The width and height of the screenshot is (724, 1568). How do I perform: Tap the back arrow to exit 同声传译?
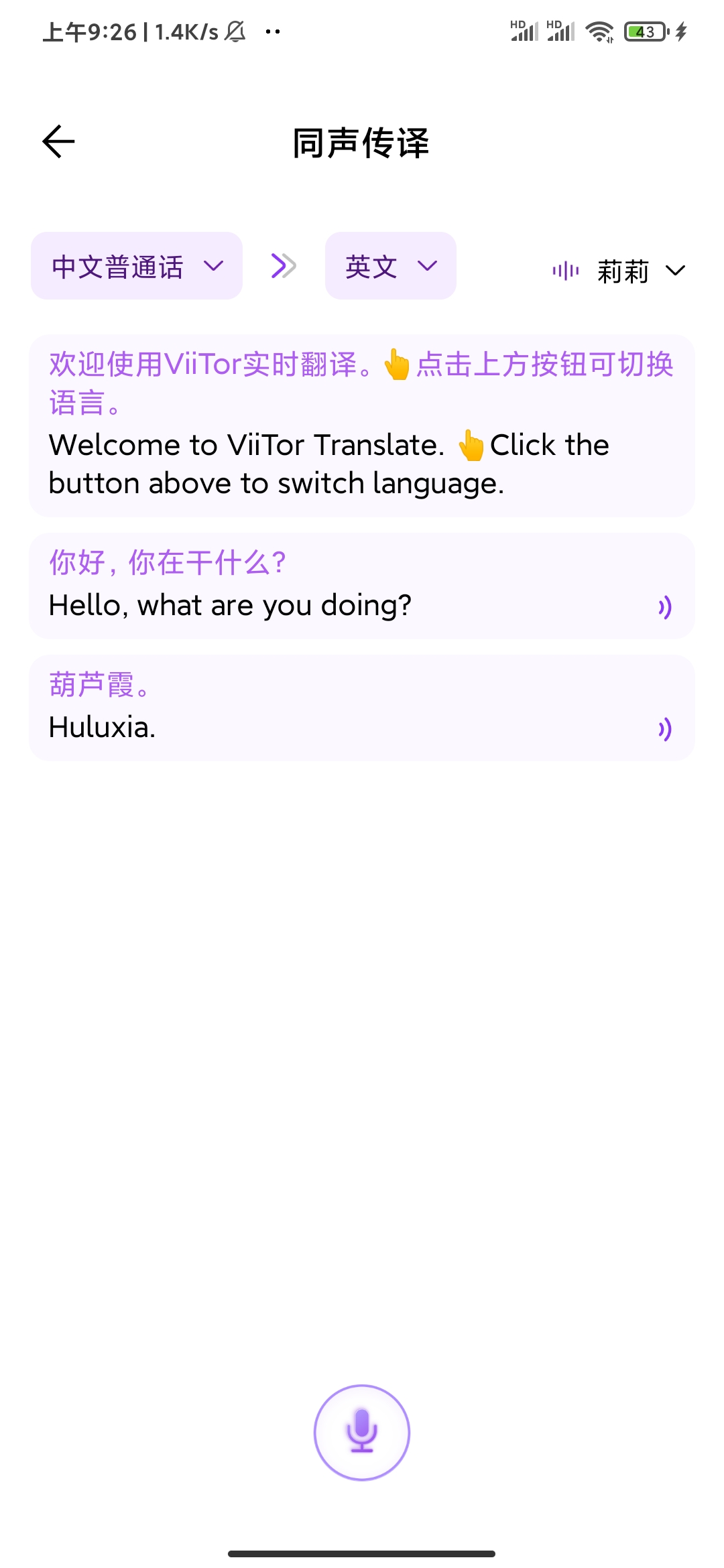58,142
